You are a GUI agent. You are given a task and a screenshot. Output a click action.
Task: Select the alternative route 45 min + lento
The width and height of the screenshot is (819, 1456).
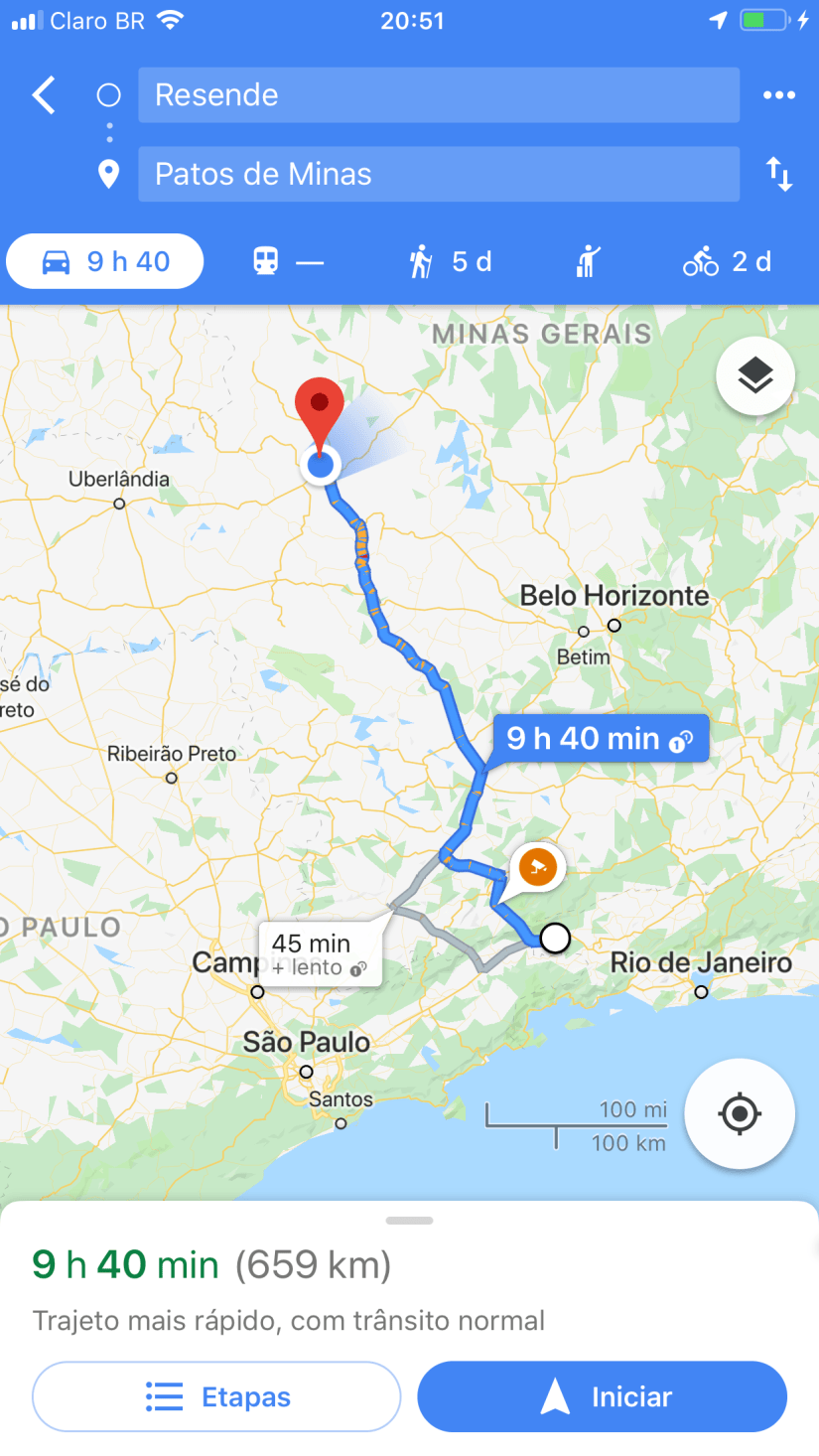[320, 954]
